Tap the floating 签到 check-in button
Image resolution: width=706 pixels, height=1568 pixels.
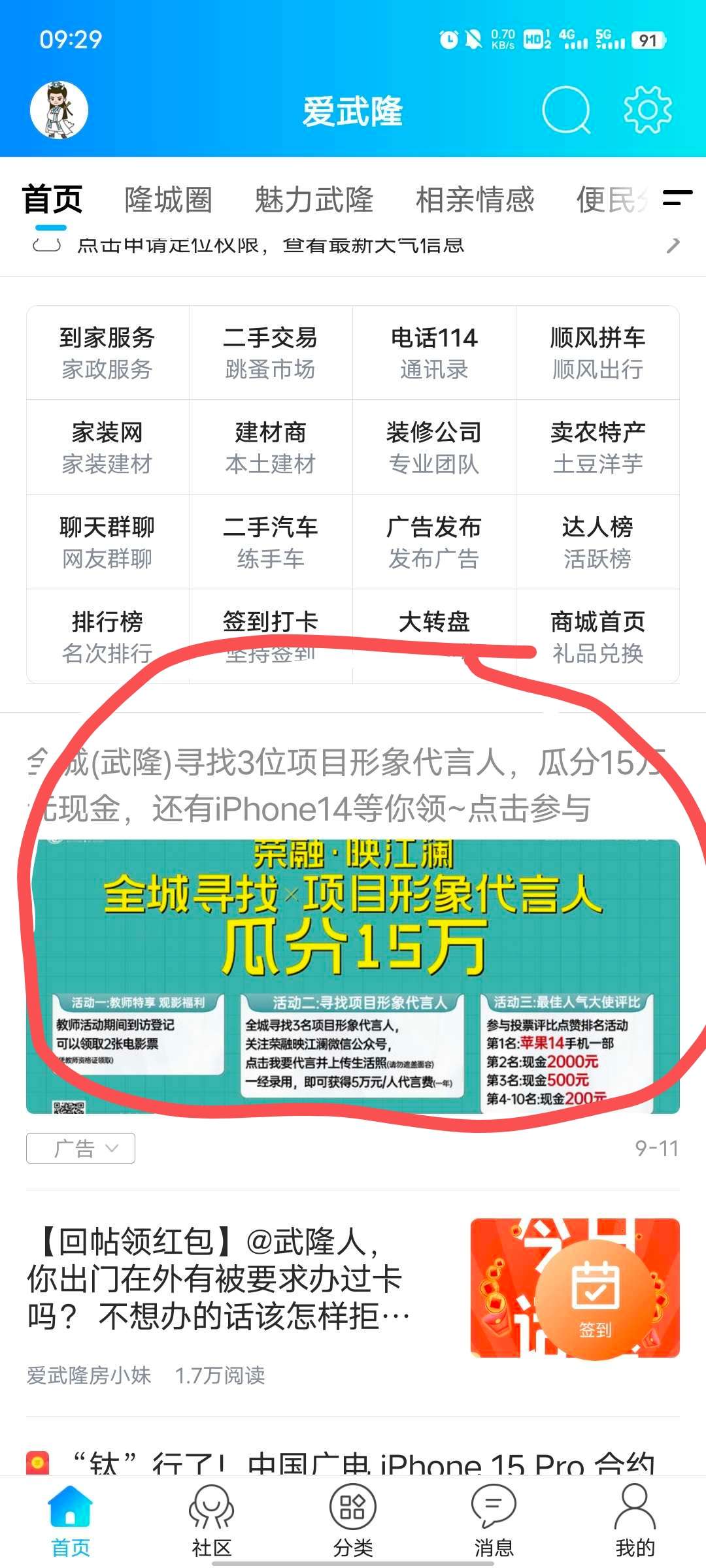(595, 1299)
